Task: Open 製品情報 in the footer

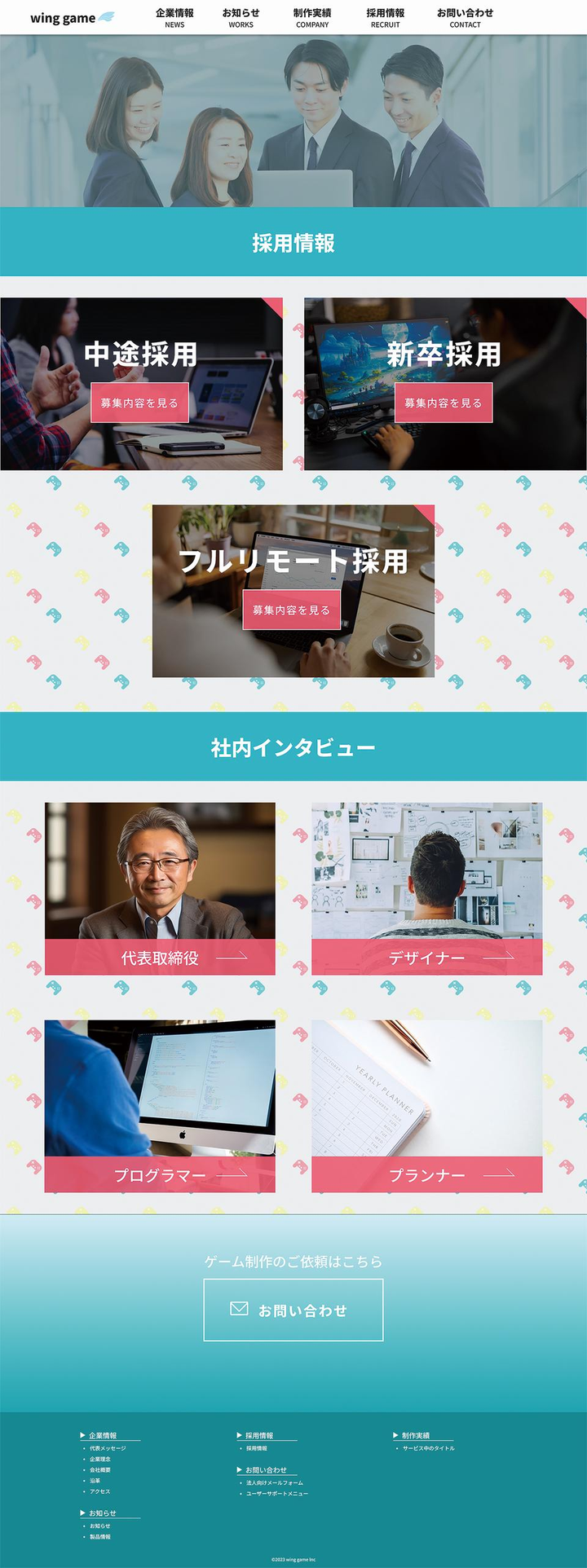Action: click(x=100, y=1537)
